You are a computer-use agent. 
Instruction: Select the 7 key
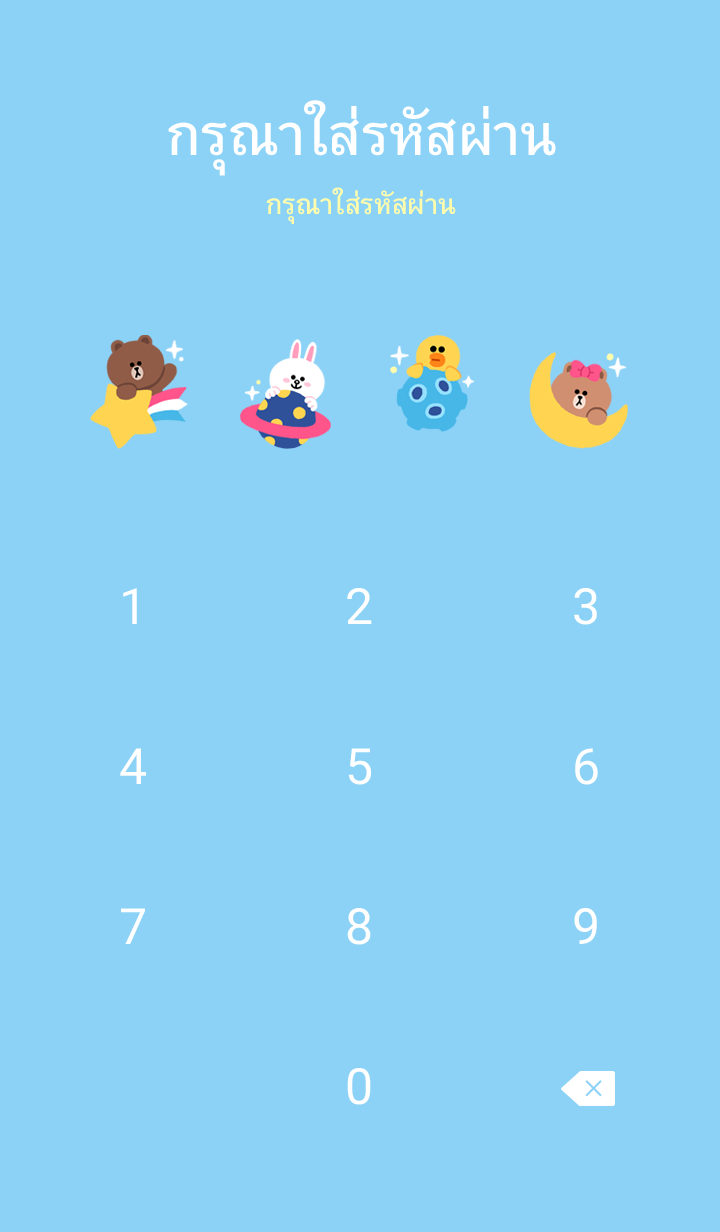pos(133,927)
